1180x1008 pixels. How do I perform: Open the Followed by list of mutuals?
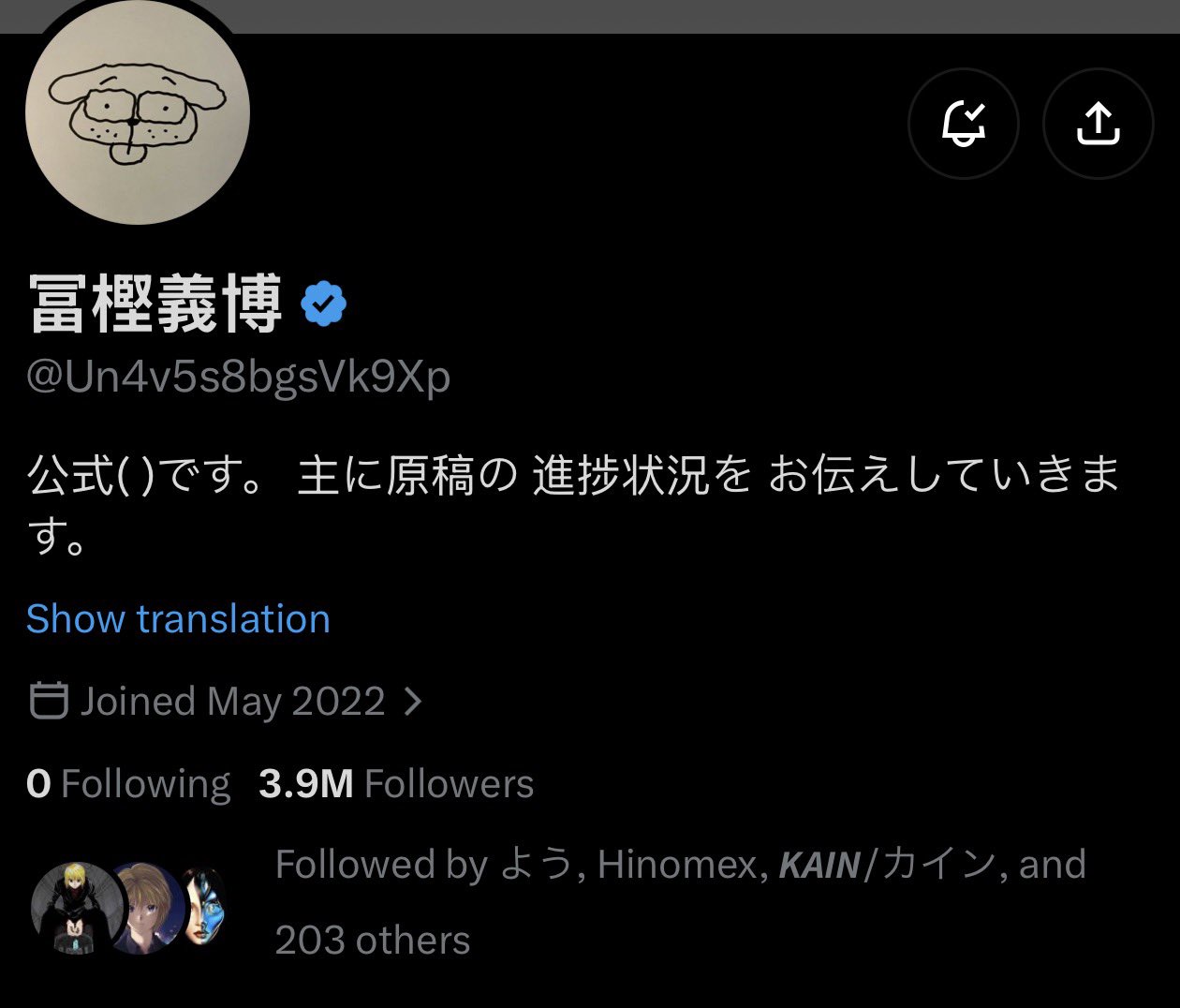[559, 902]
